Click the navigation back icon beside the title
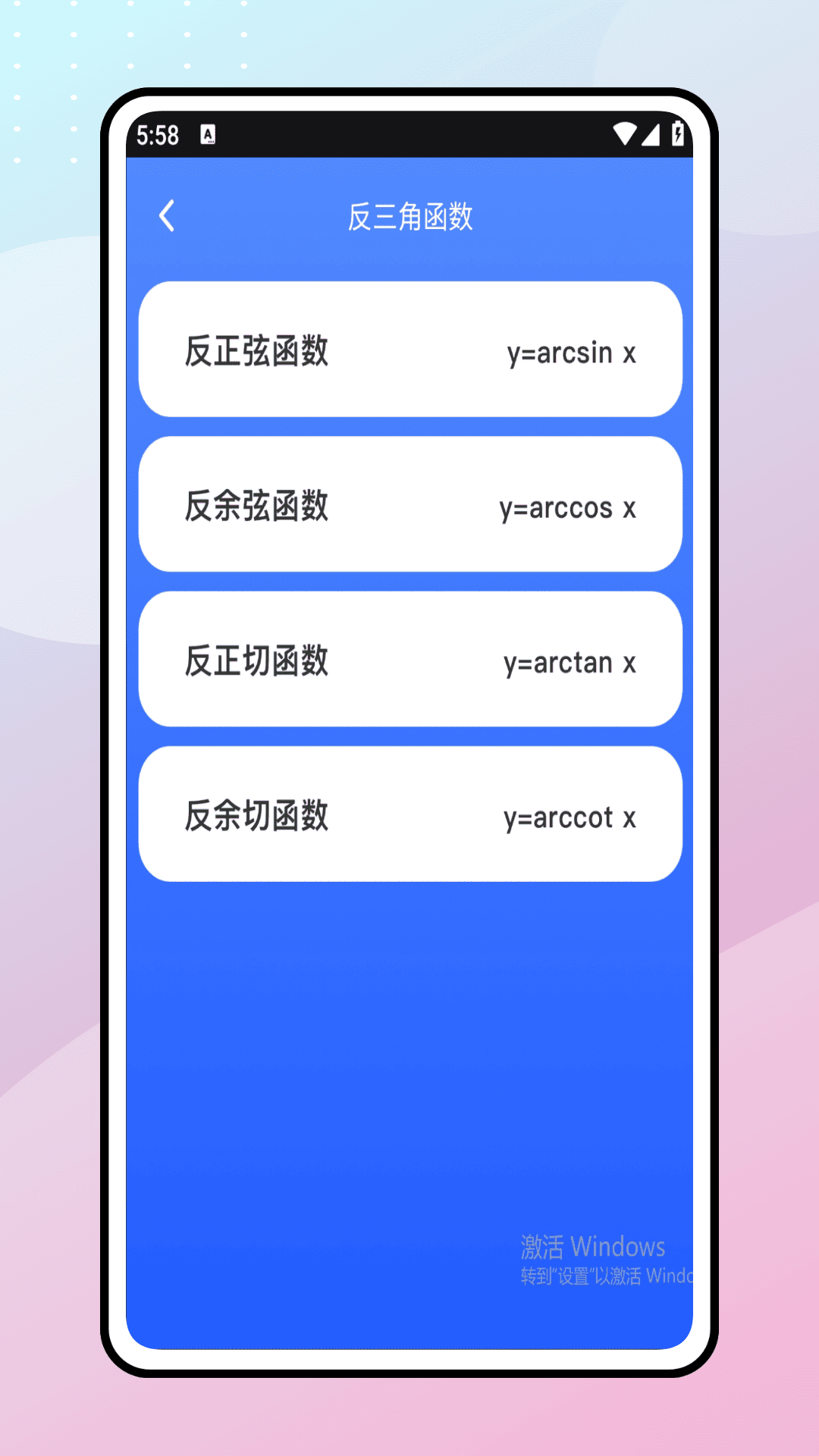 click(x=167, y=216)
